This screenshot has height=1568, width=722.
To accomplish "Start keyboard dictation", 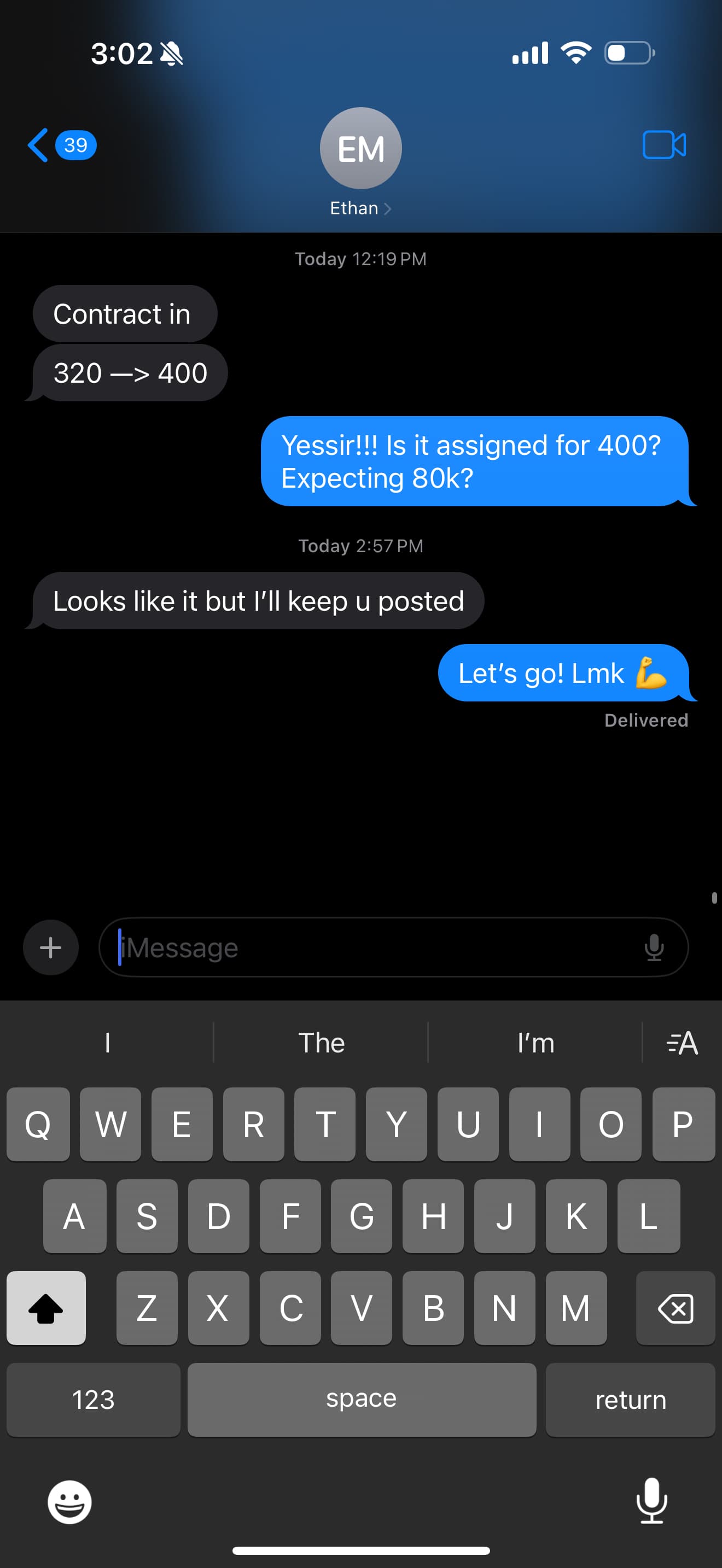I will [x=651, y=1502].
